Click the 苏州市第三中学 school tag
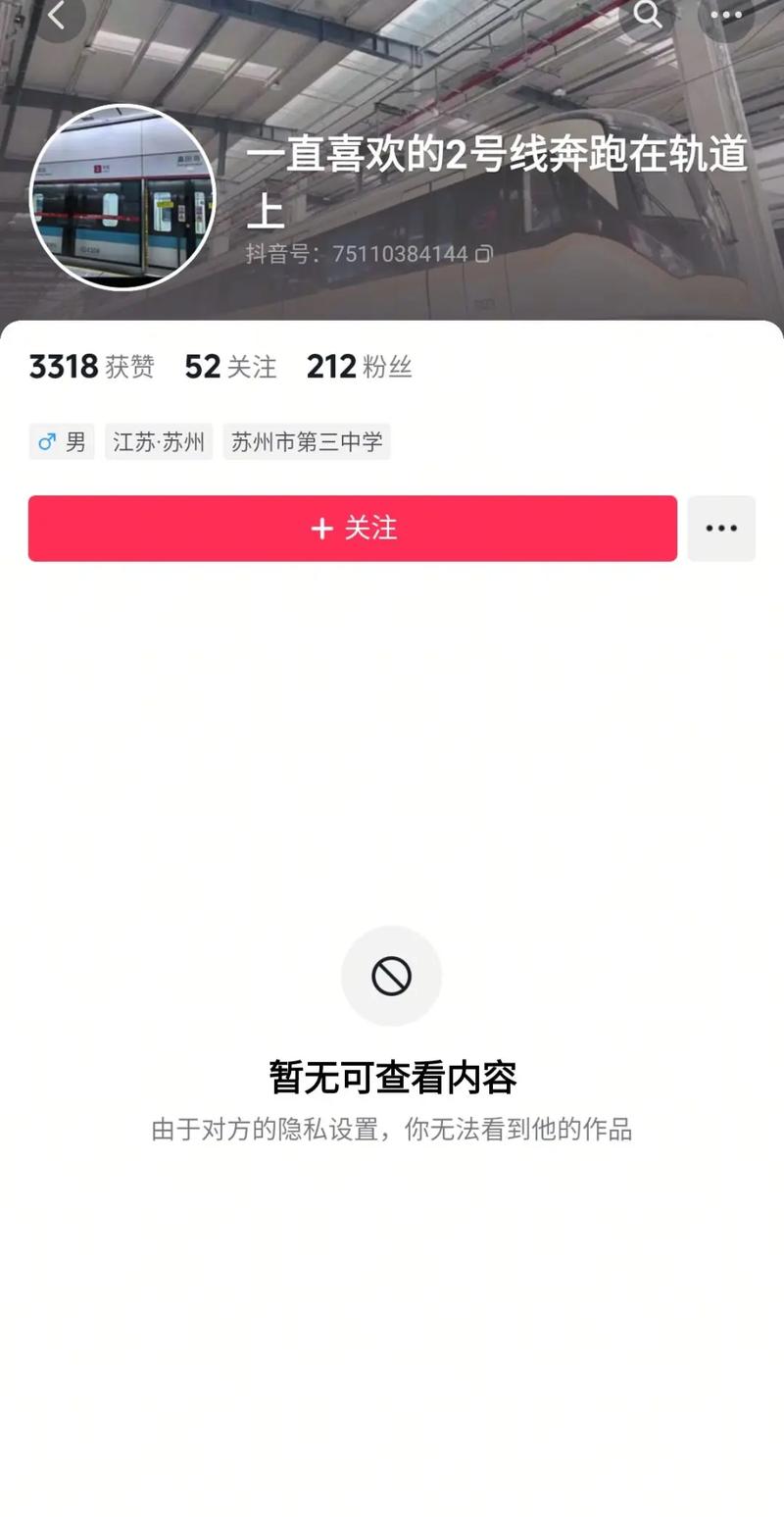Screen dimensions: 784x1517 [307, 441]
